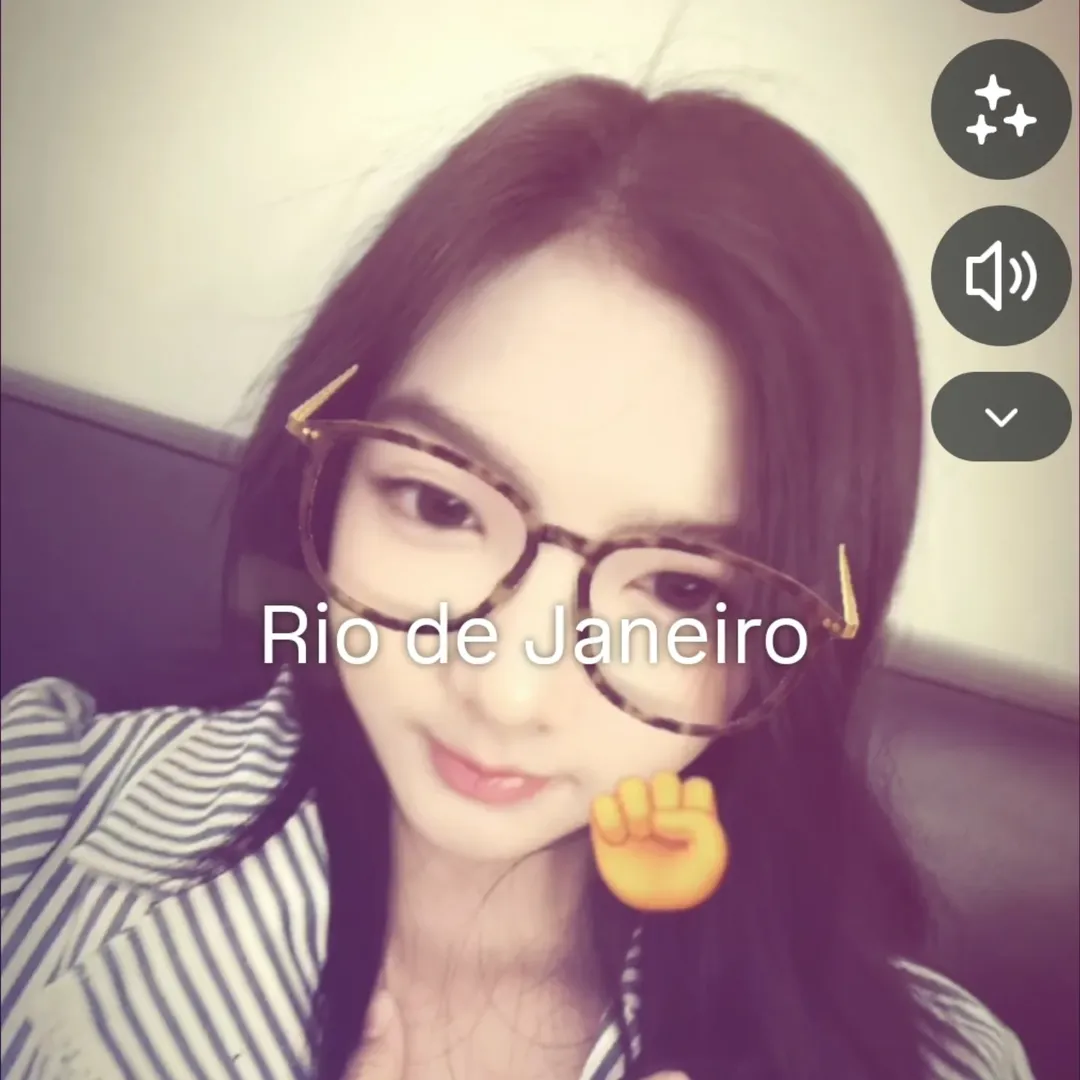This screenshot has width=1080, height=1080.
Task: Select the Rio de Janeiro location sticker
Action: [534, 637]
